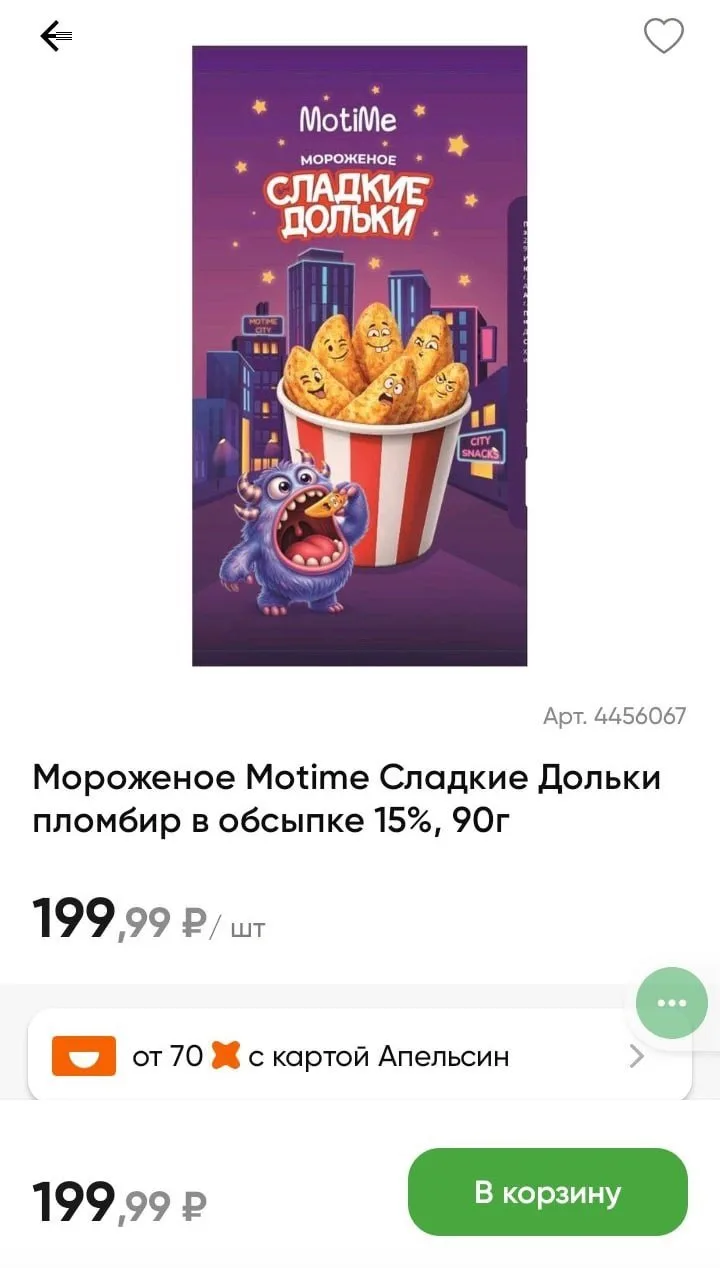Tap the green three-dots floating button
Image resolution: width=720 pixels, height=1268 pixels.
[x=672, y=1003]
